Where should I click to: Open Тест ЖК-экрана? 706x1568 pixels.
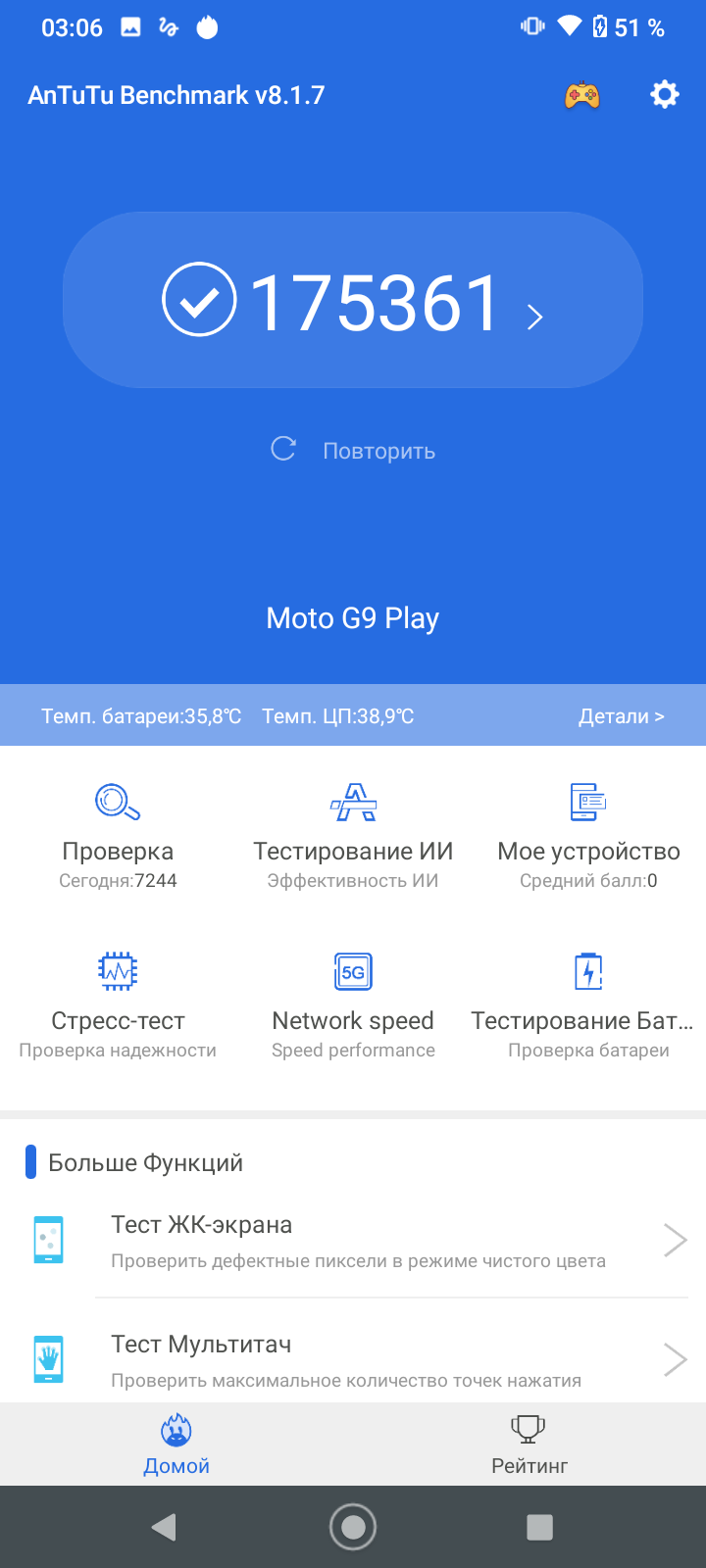point(353,1241)
